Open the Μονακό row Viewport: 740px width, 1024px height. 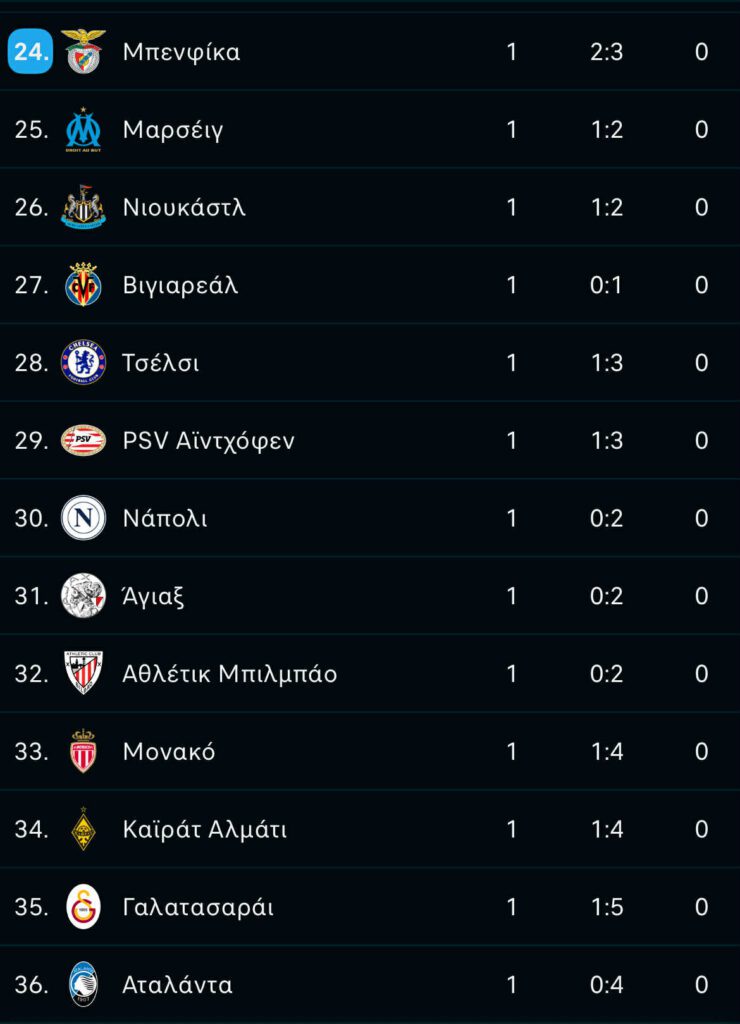(x=370, y=751)
